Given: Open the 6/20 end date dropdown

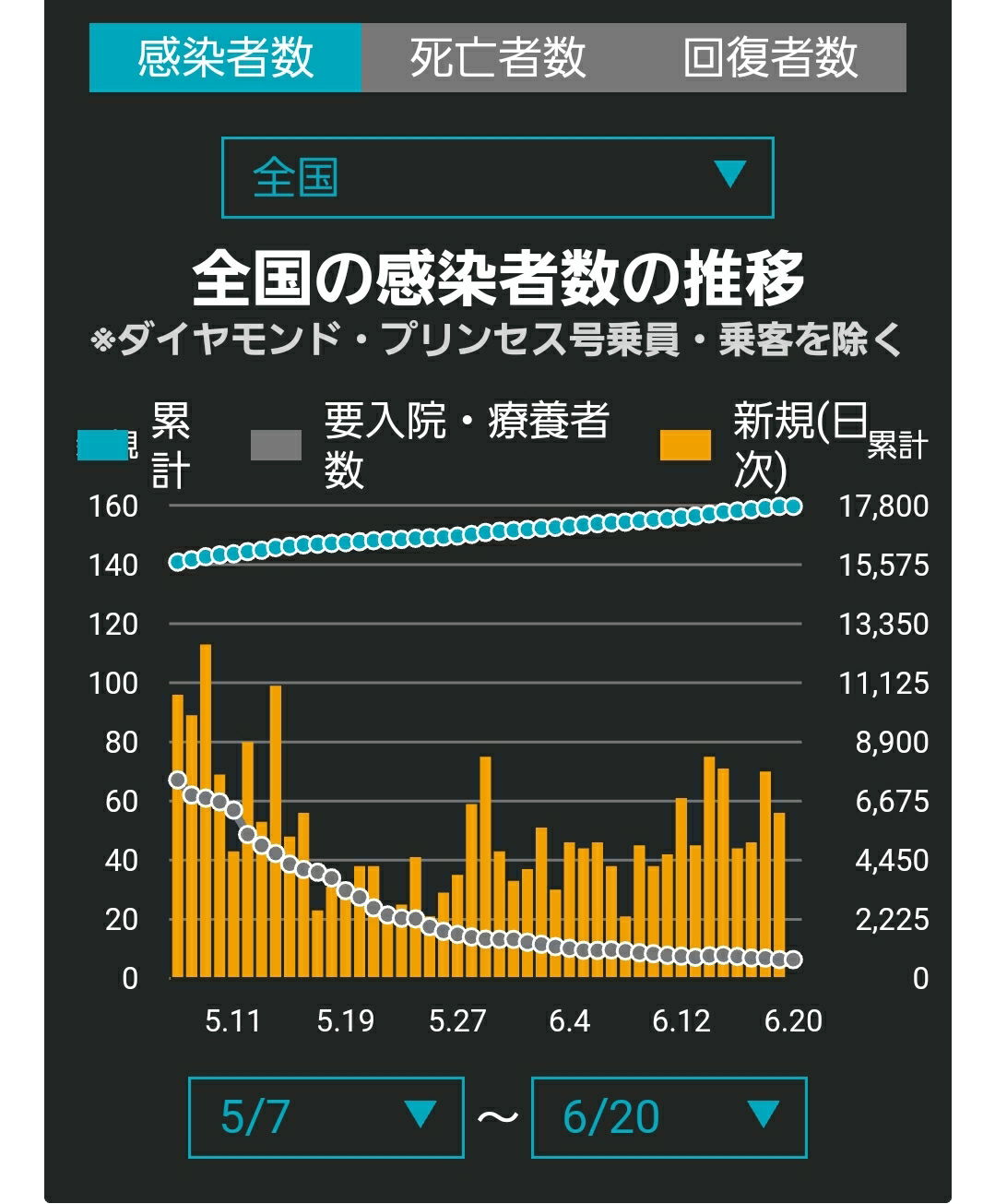Looking at the screenshot, I should pyautogui.click(x=669, y=1116).
